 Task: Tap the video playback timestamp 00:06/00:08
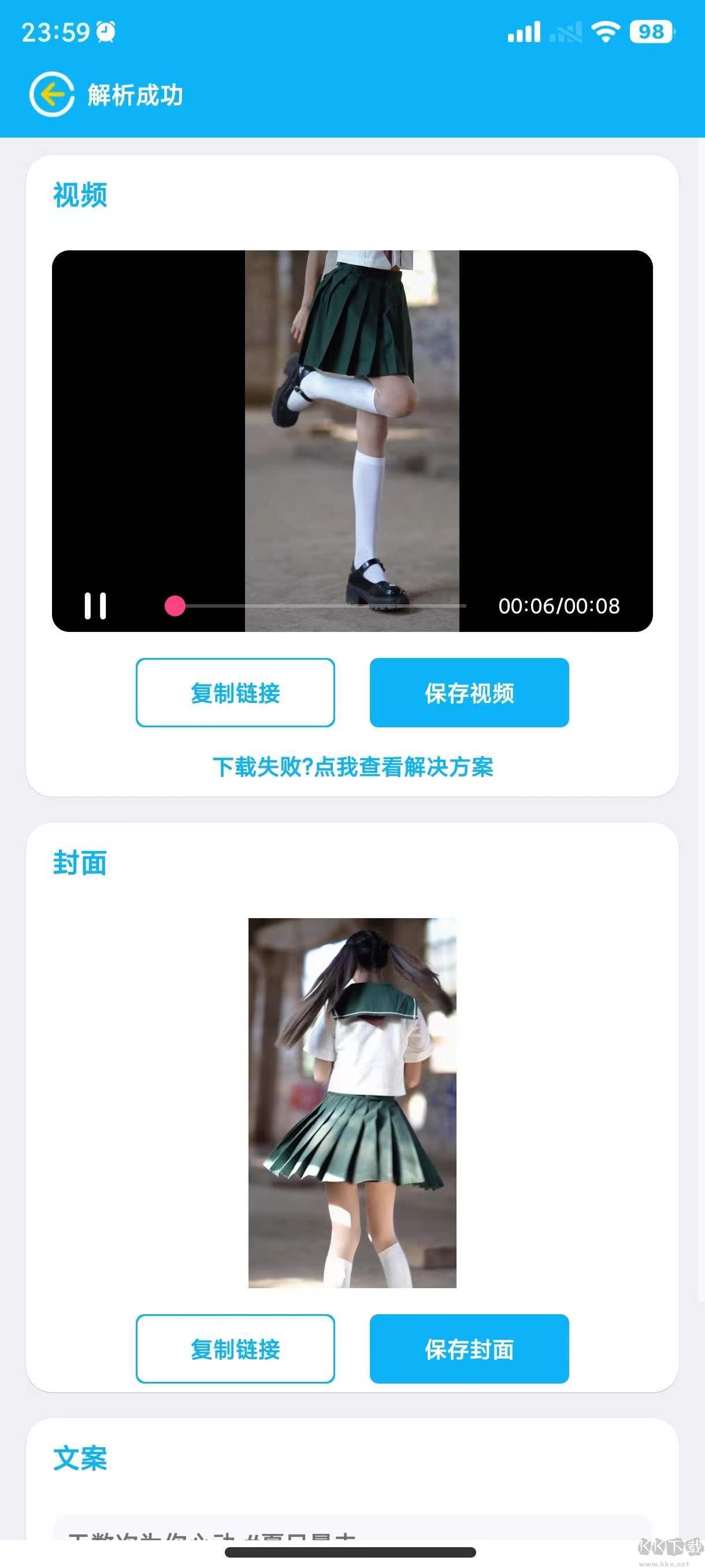pos(558,606)
